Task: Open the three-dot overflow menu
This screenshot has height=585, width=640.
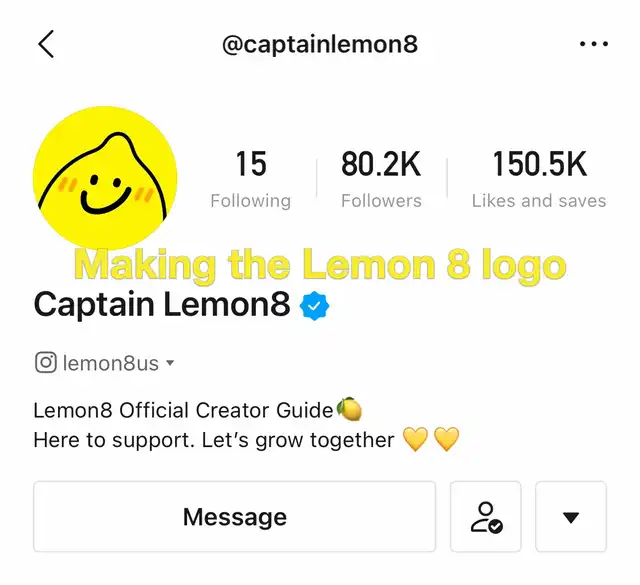Action: 593,44
